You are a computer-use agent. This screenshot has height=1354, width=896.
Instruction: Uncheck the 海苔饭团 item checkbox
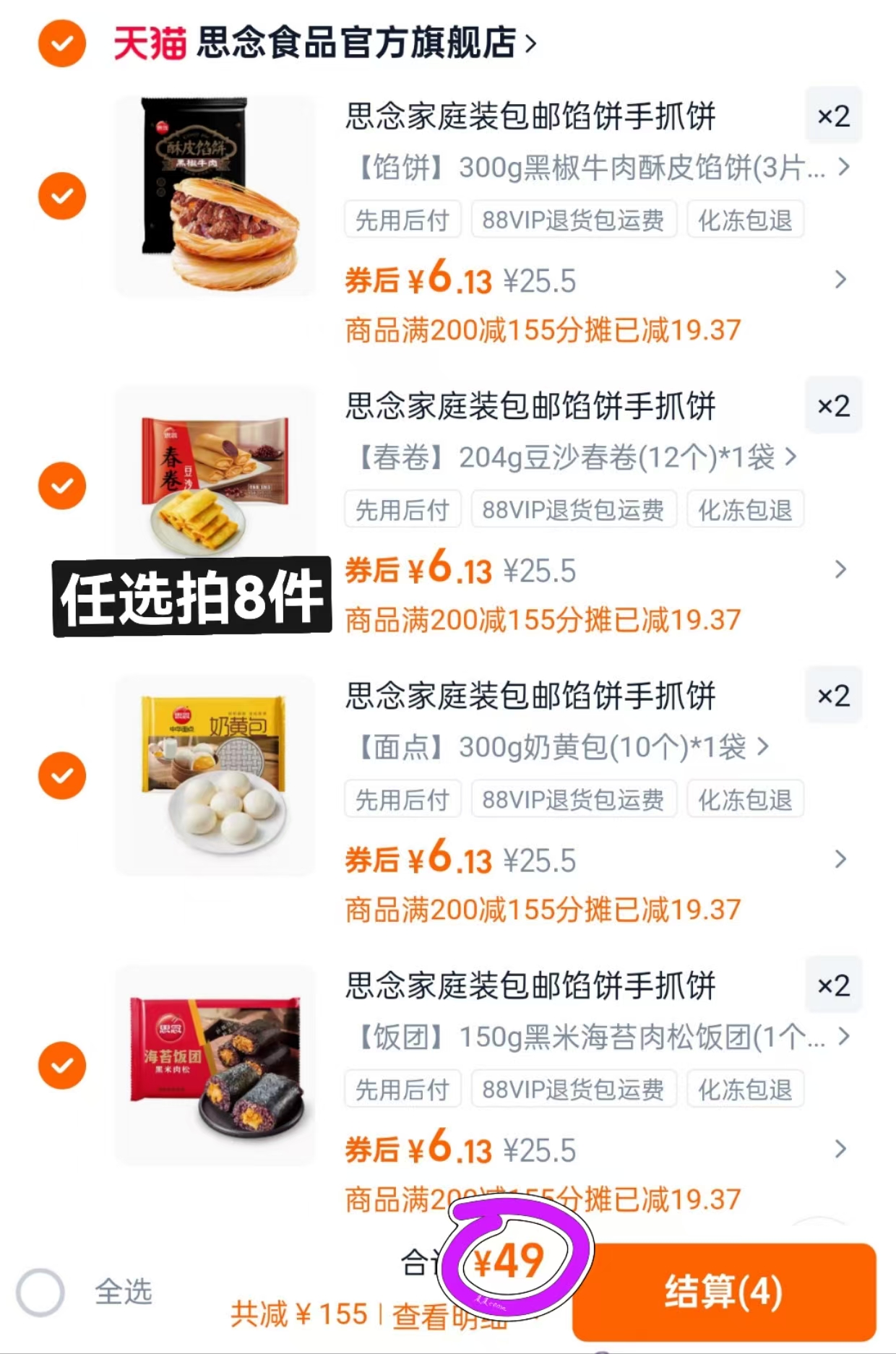63,1065
